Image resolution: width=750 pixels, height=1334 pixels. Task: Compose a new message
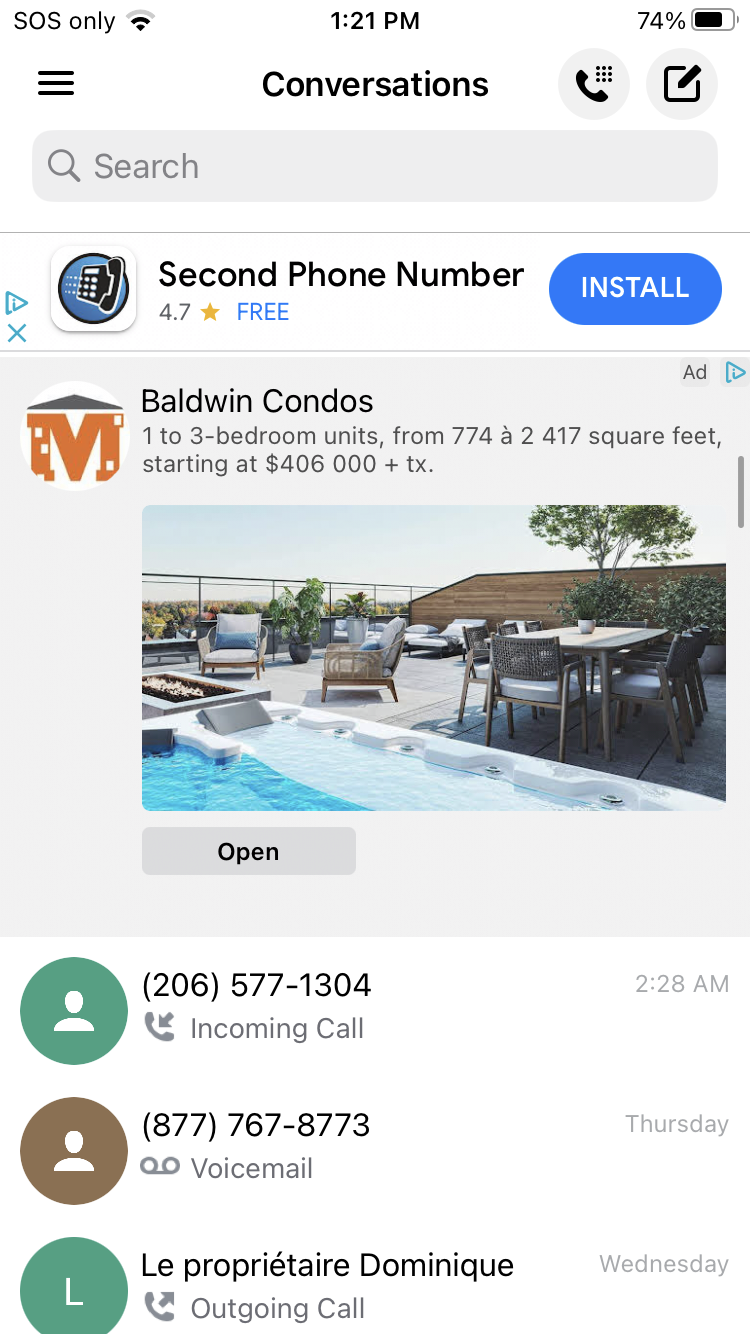click(x=682, y=84)
